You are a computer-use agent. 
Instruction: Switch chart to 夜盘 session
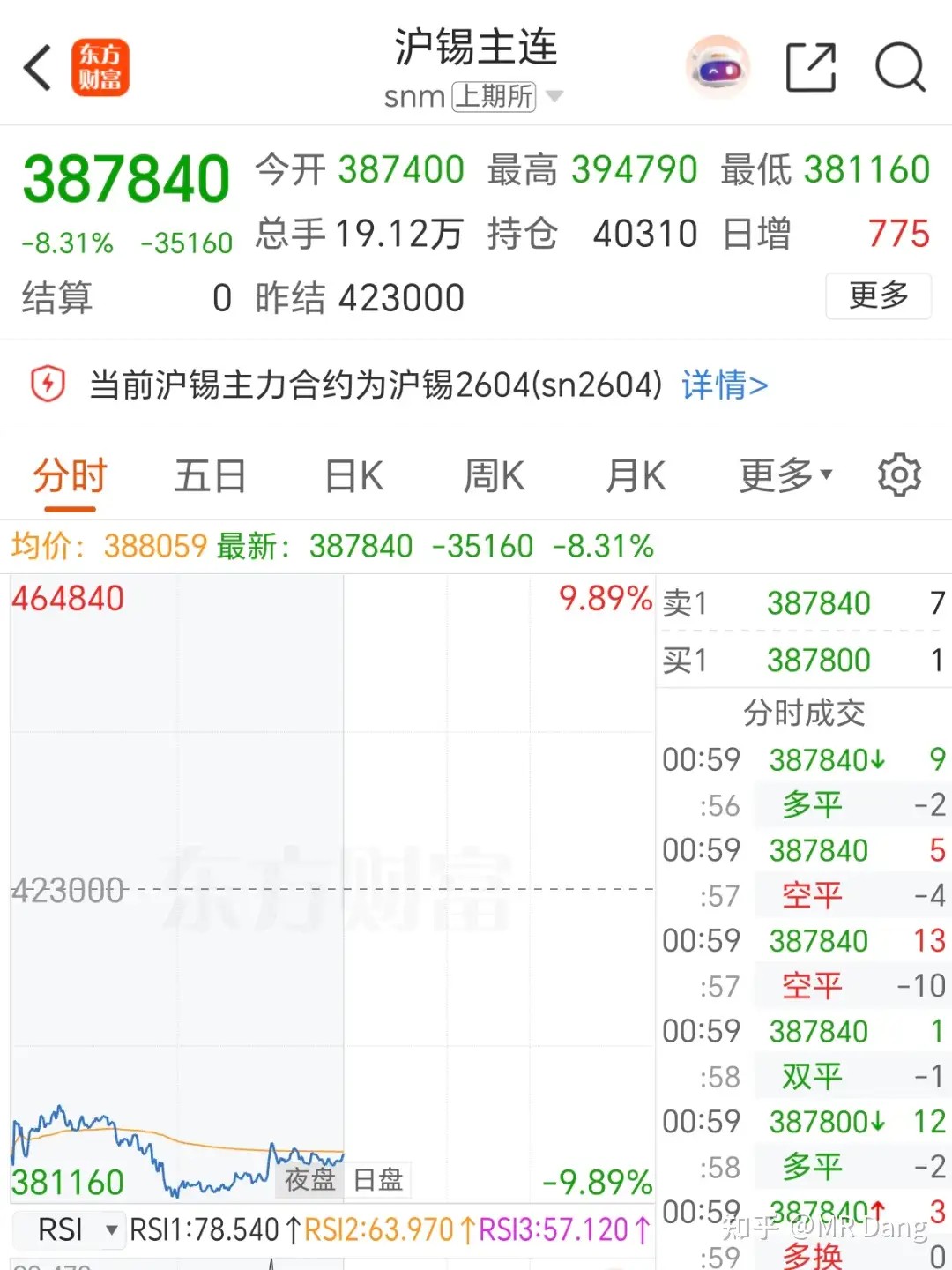(x=308, y=1179)
